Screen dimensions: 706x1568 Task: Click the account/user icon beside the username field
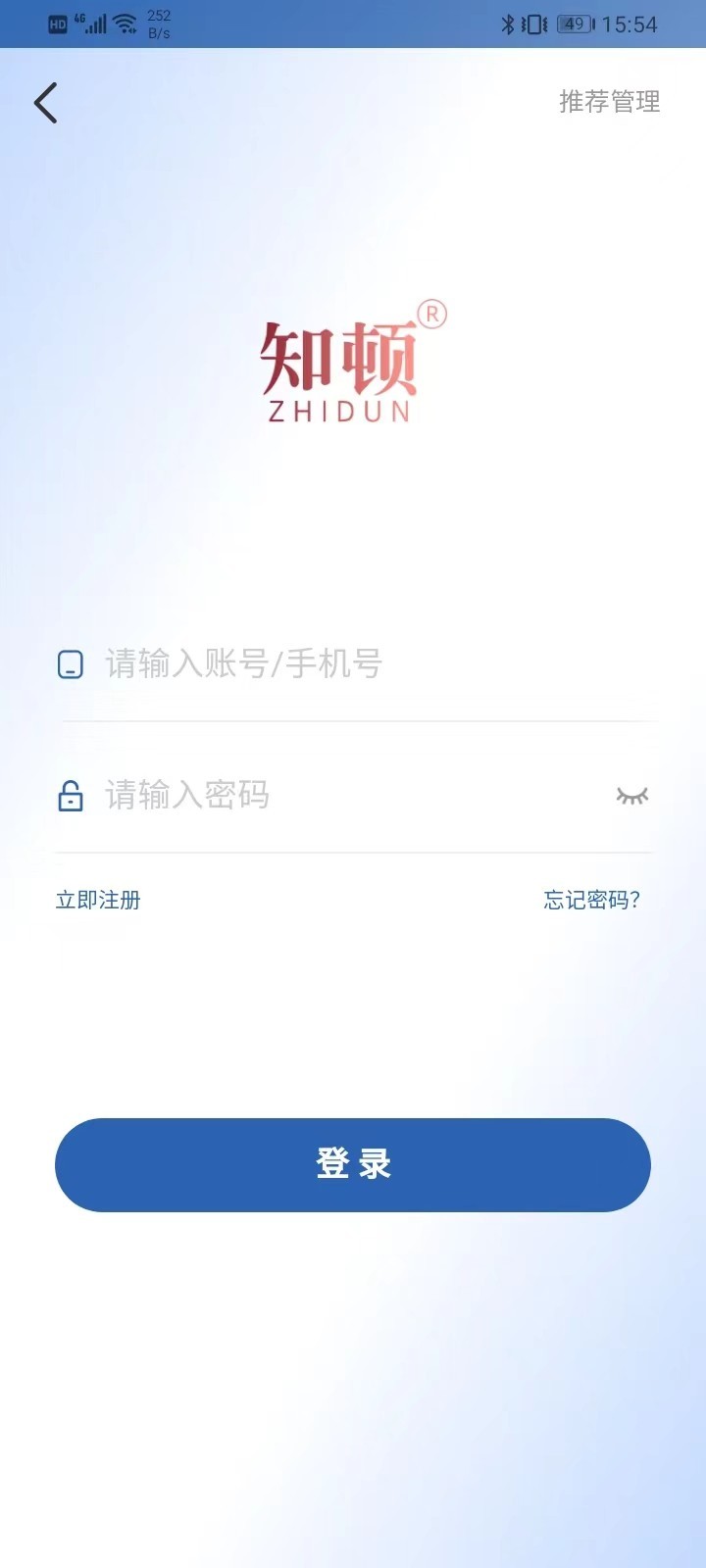(70, 664)
